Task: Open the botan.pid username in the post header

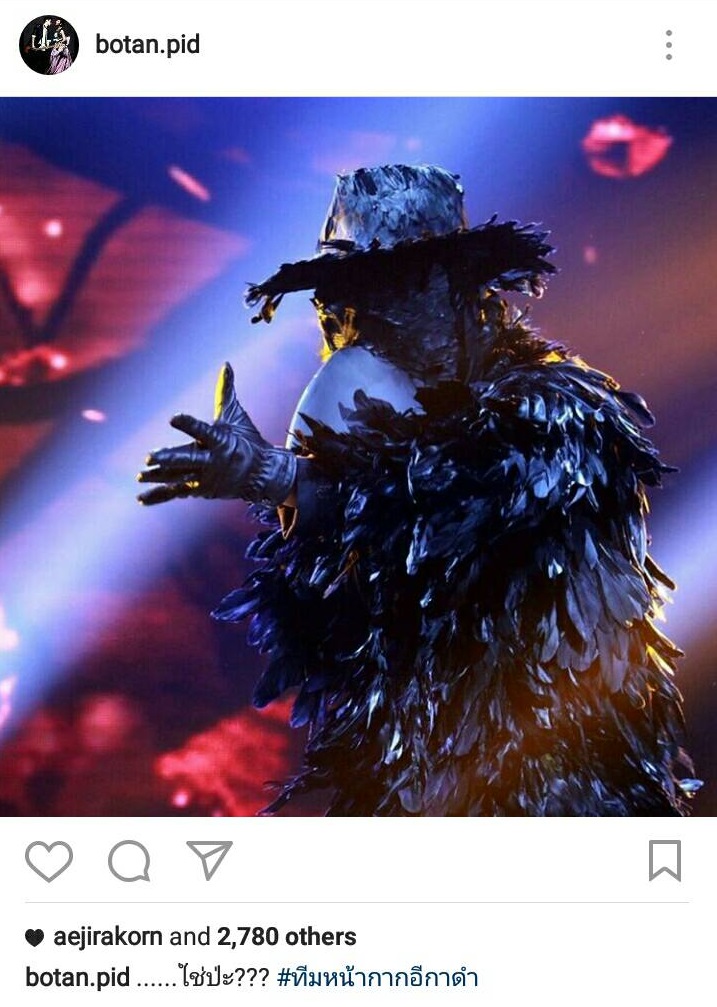Action: (147, 45)
